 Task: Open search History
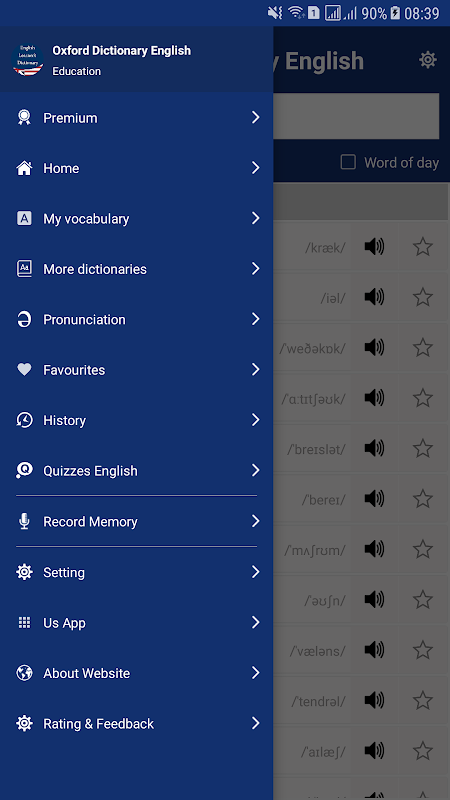tap(136, 420)
